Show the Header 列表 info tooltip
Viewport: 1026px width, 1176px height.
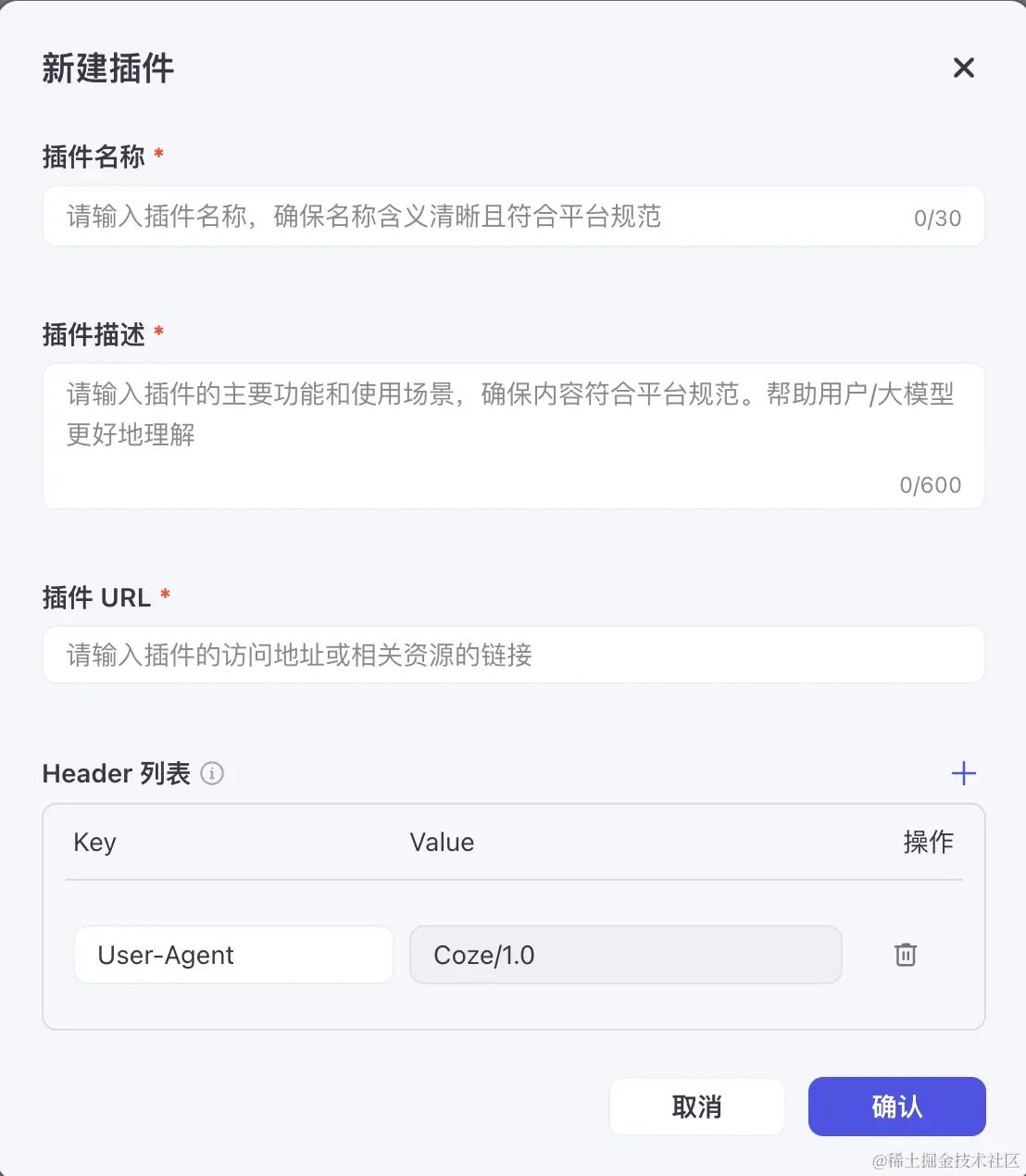(x=212, y=773)
